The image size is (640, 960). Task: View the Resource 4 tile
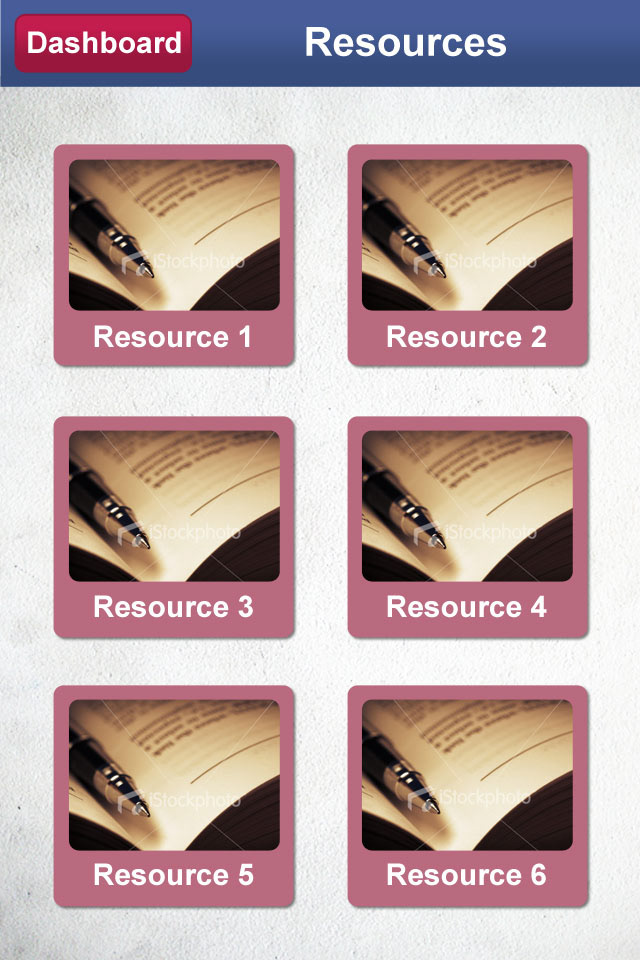tap(468, 527)
